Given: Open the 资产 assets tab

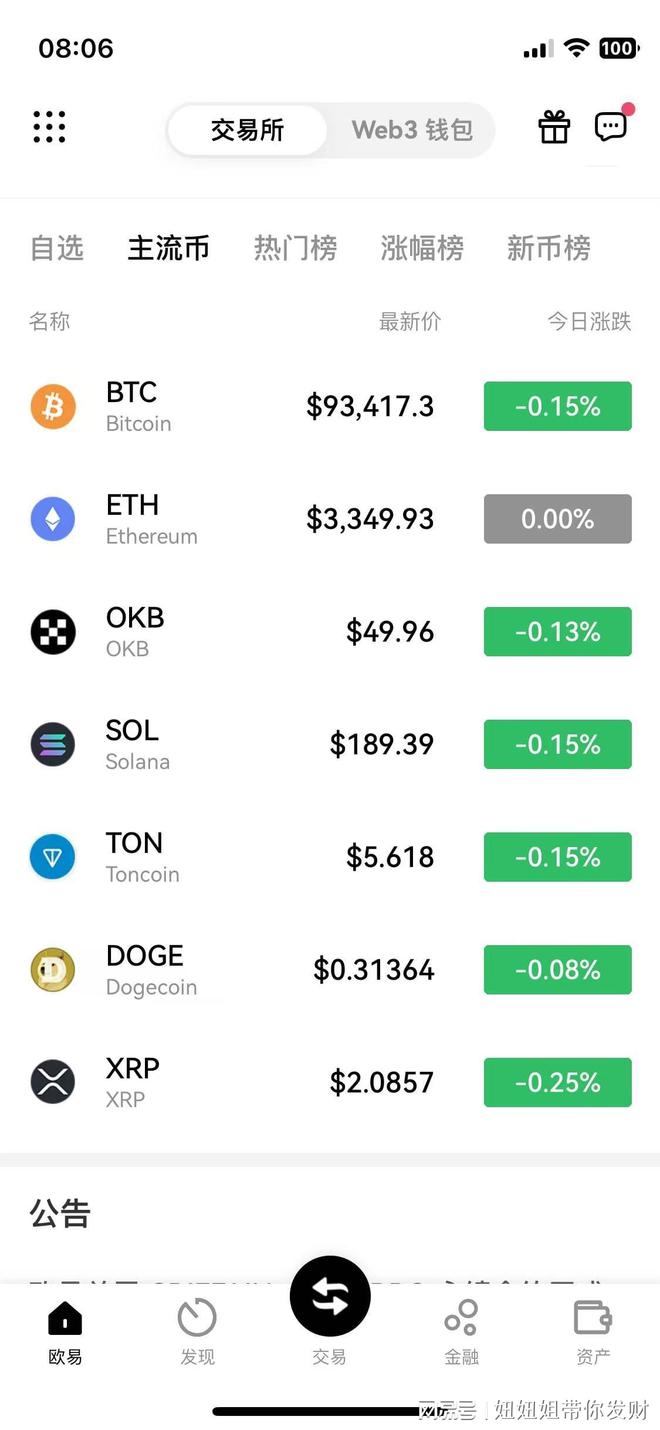Looking at the screenshot, I should pos(593,1330).
